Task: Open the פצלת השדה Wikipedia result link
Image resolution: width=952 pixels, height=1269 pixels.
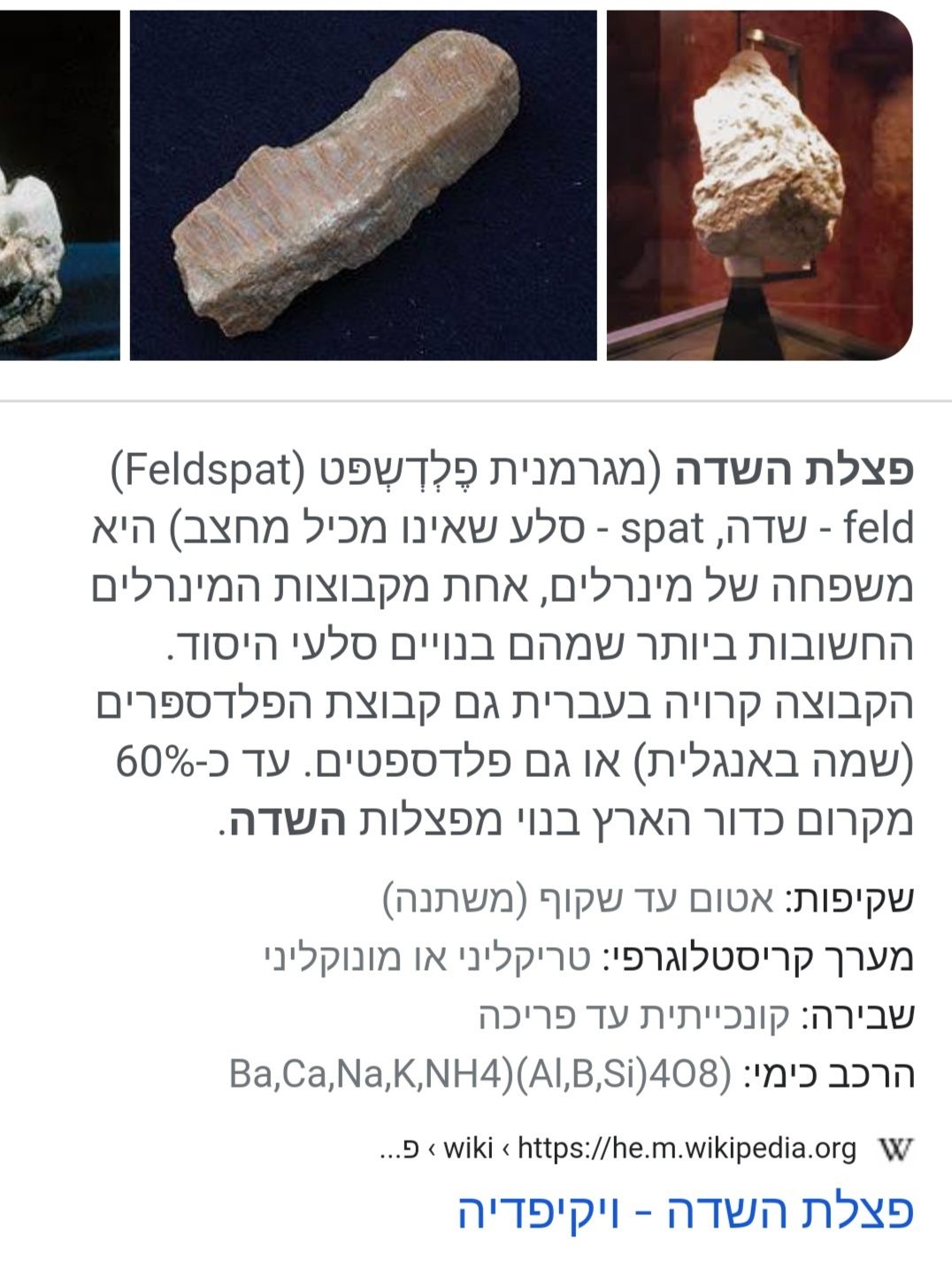Action: click(685, 1211)
